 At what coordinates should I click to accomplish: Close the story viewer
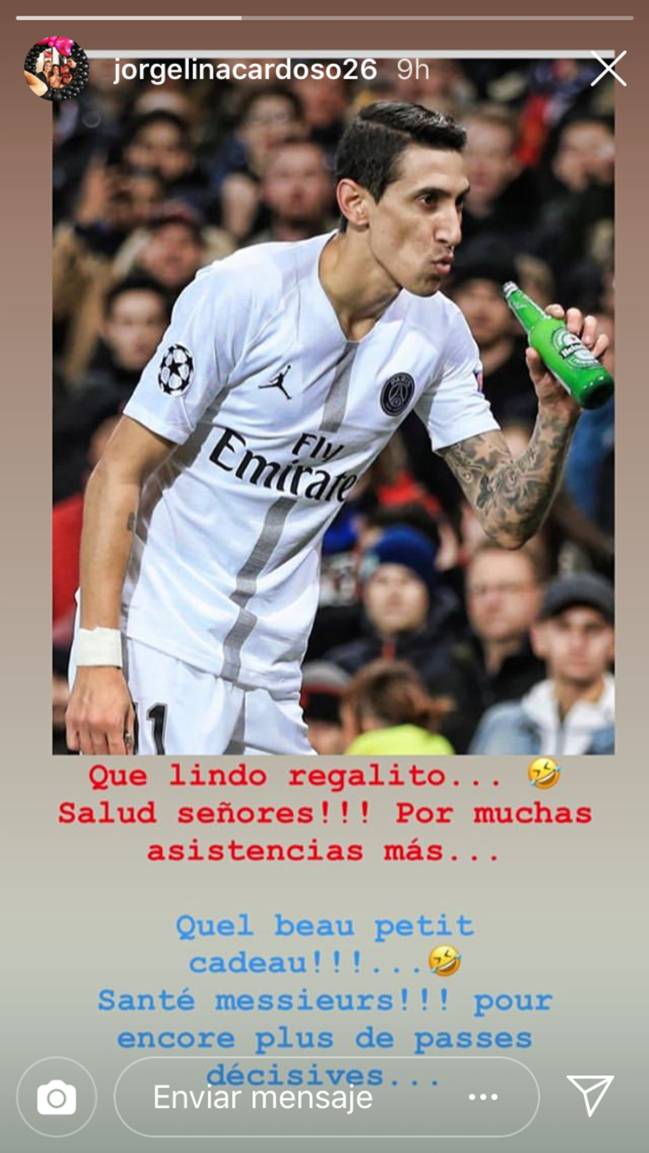coord(608,69)
